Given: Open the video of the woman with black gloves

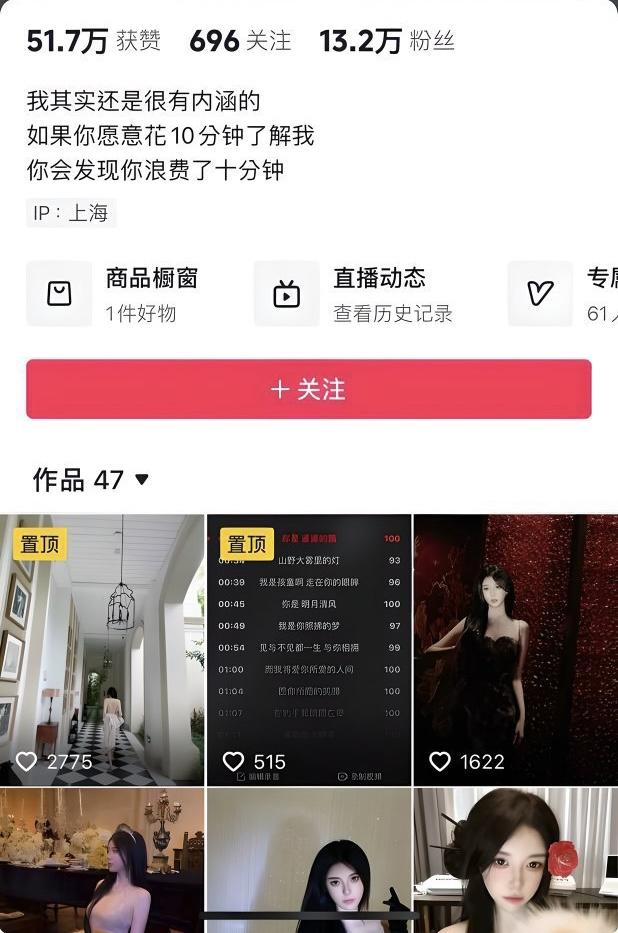Looking at the screenshot, I should pyautogui.click(x=308, y=860).
